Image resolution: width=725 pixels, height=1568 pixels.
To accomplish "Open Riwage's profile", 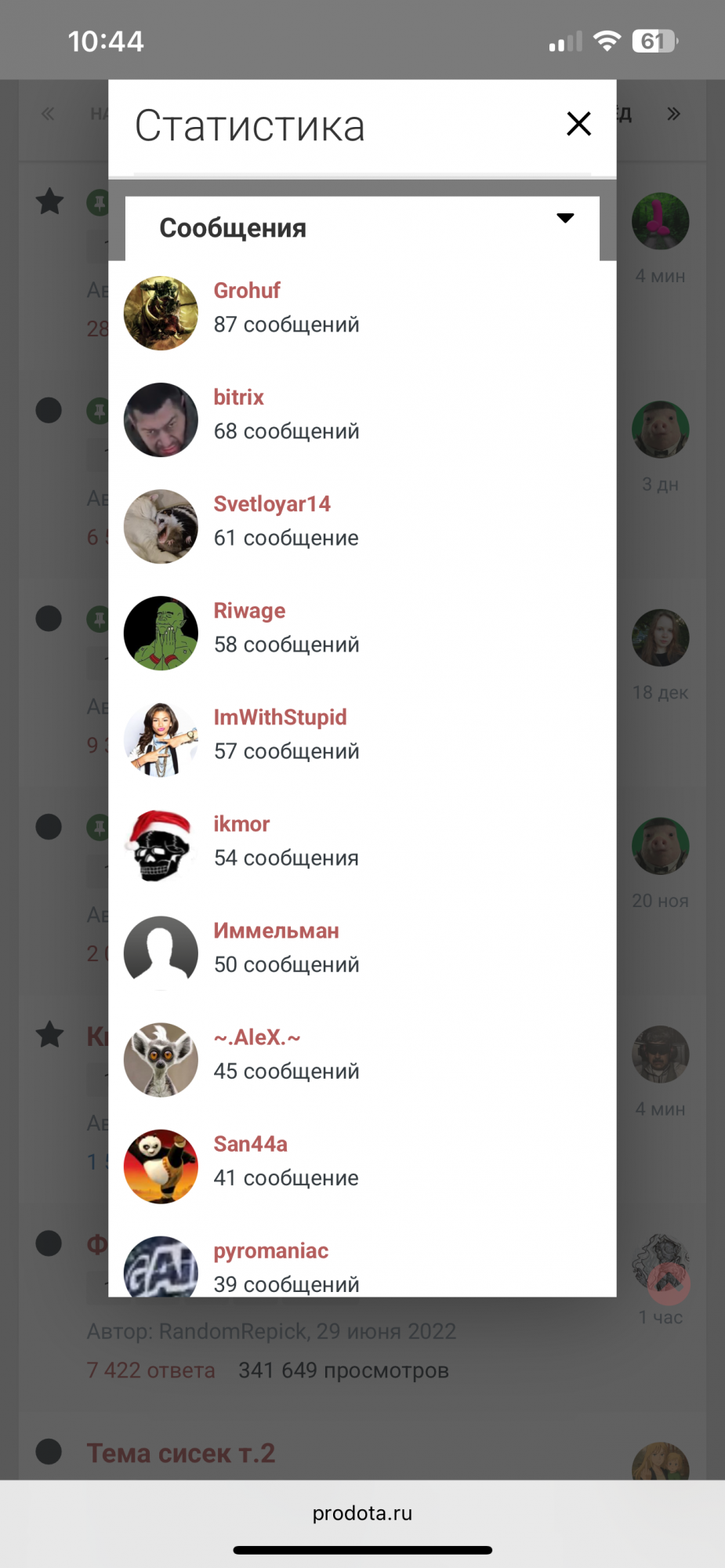I will point(249,611).
